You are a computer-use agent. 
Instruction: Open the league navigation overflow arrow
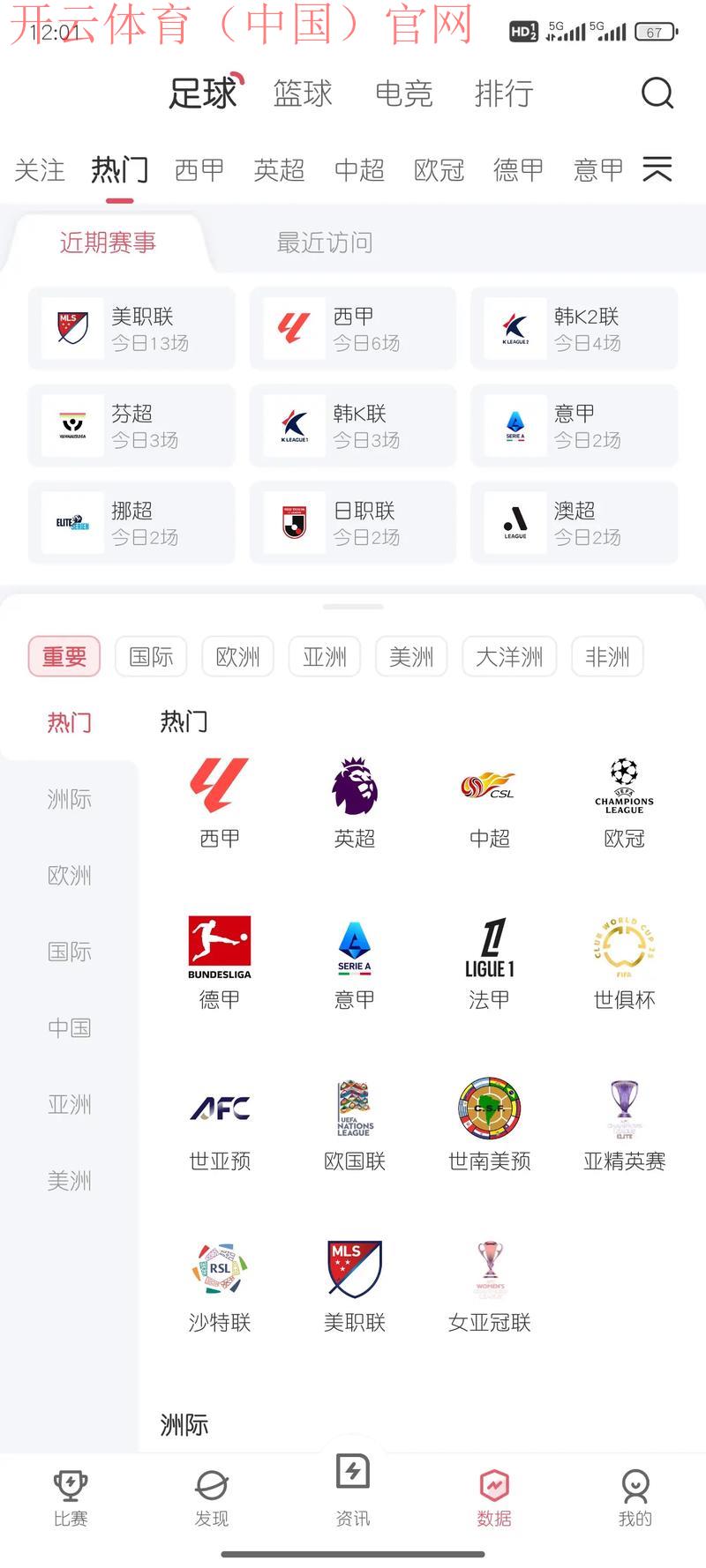(658, 168)
